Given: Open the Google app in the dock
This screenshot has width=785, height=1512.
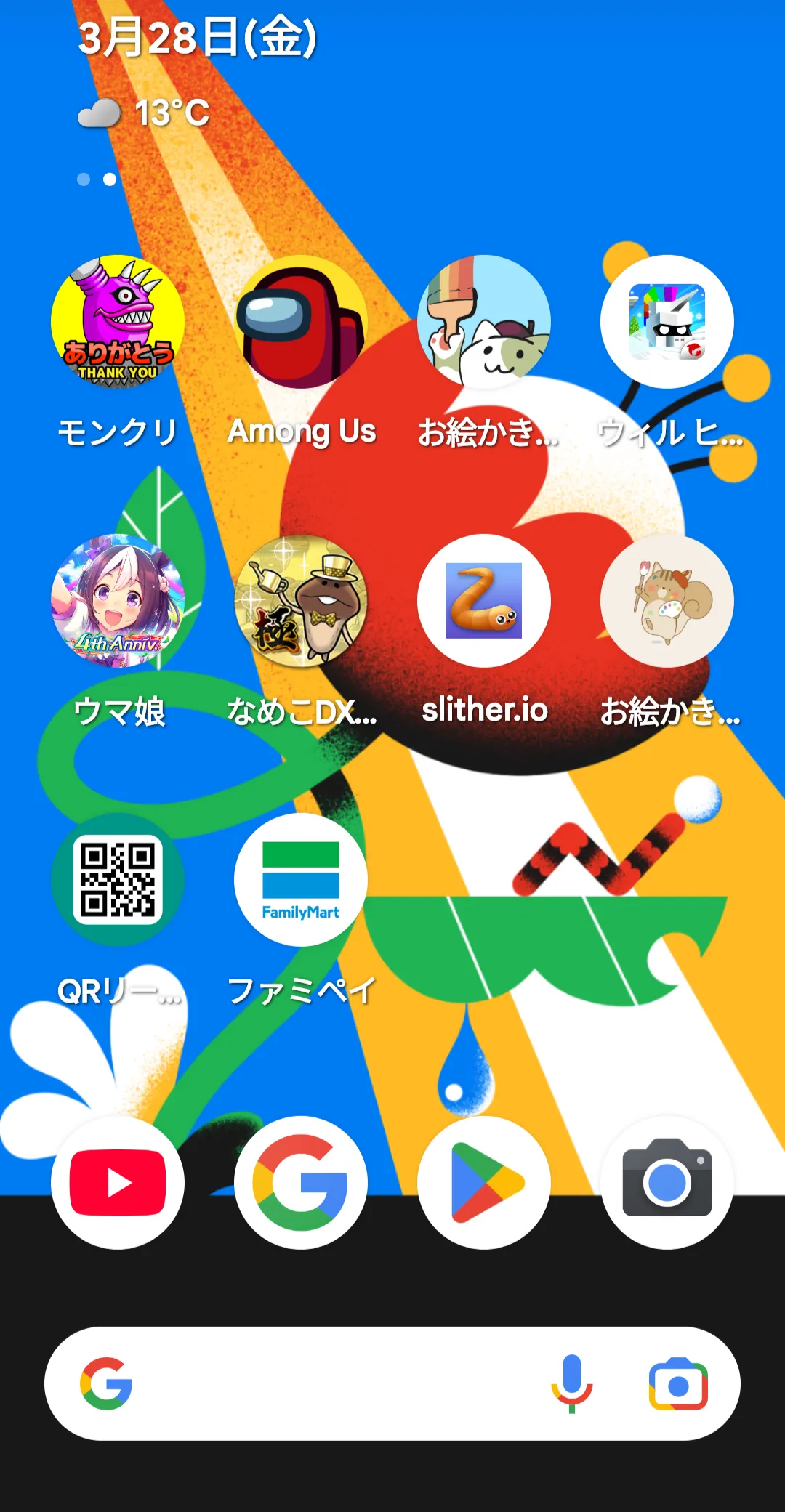Looking at the screenshot, I should [x=301, y=1183].
